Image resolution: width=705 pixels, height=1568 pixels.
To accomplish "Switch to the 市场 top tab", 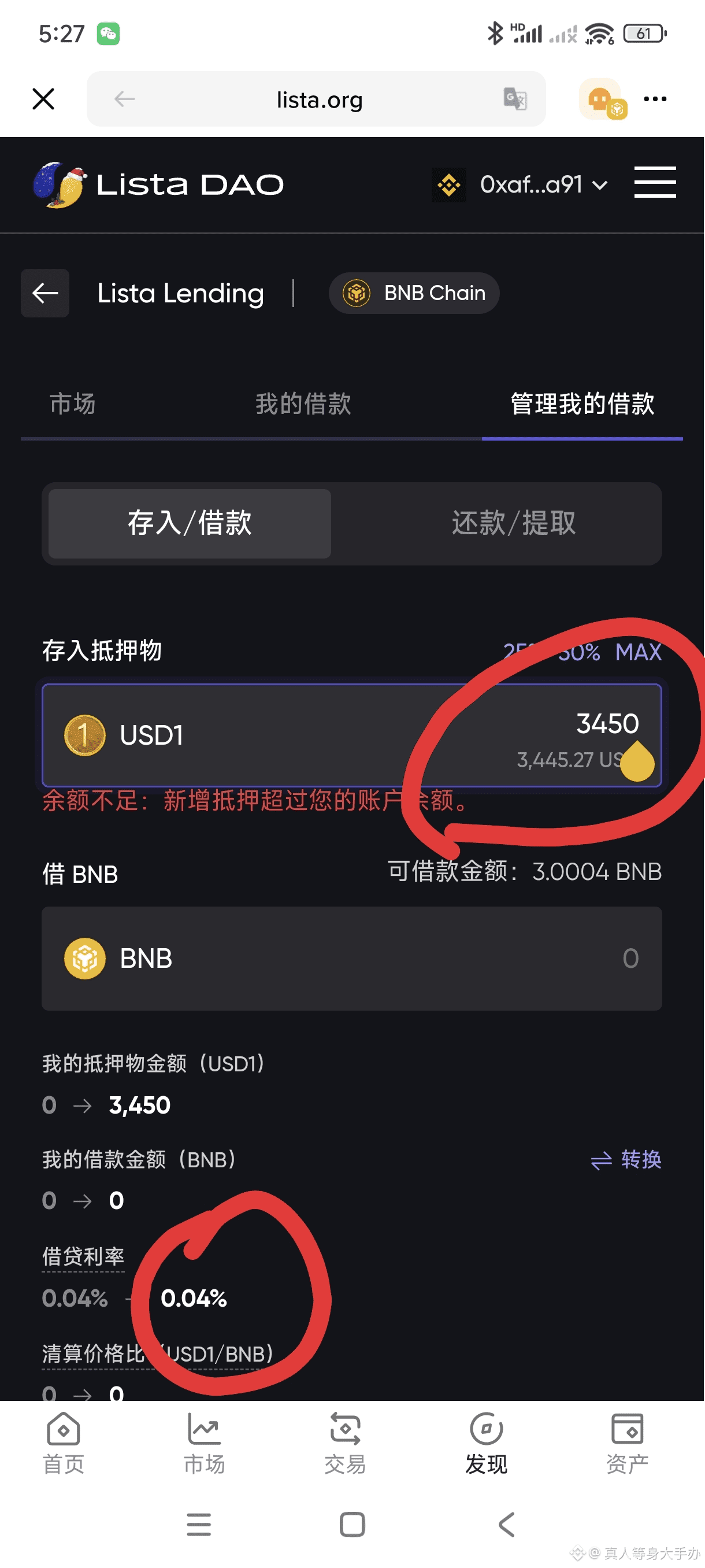I will tap(72, 404).
